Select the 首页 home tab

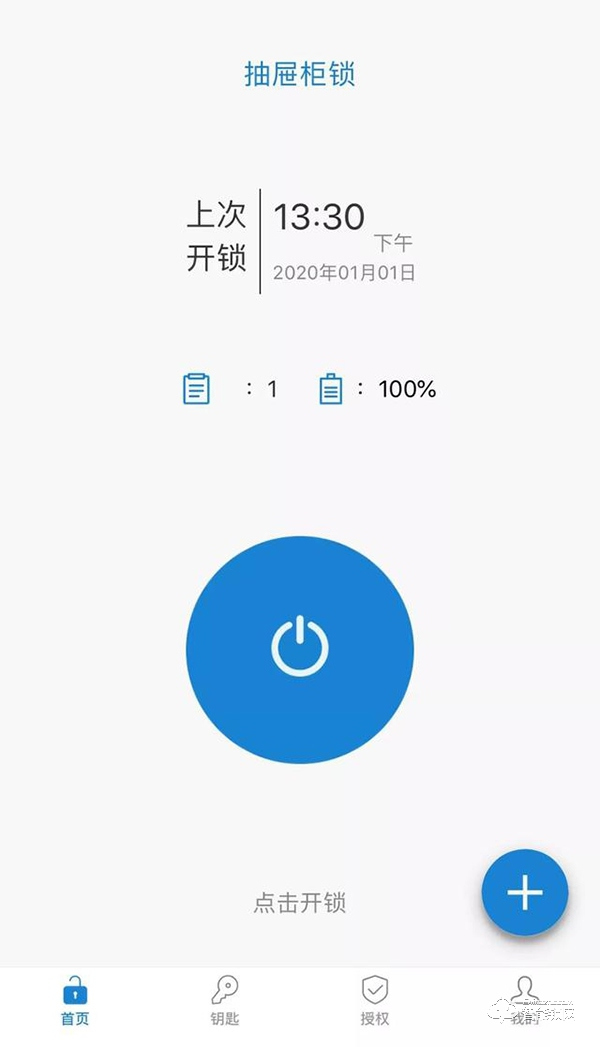[x=75, y=1002]
